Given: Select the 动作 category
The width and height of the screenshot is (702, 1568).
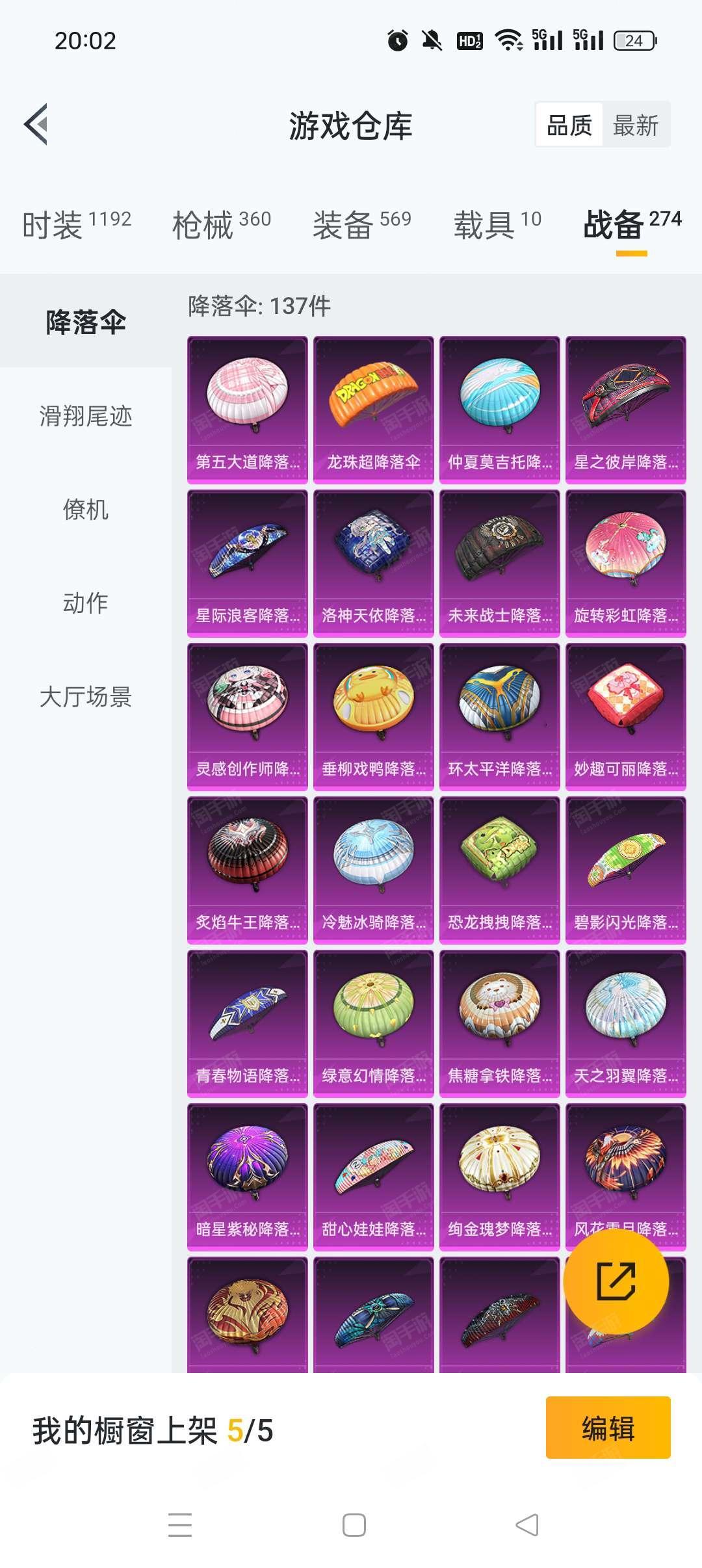Looking at the screenshot, I should coord(85,603).
